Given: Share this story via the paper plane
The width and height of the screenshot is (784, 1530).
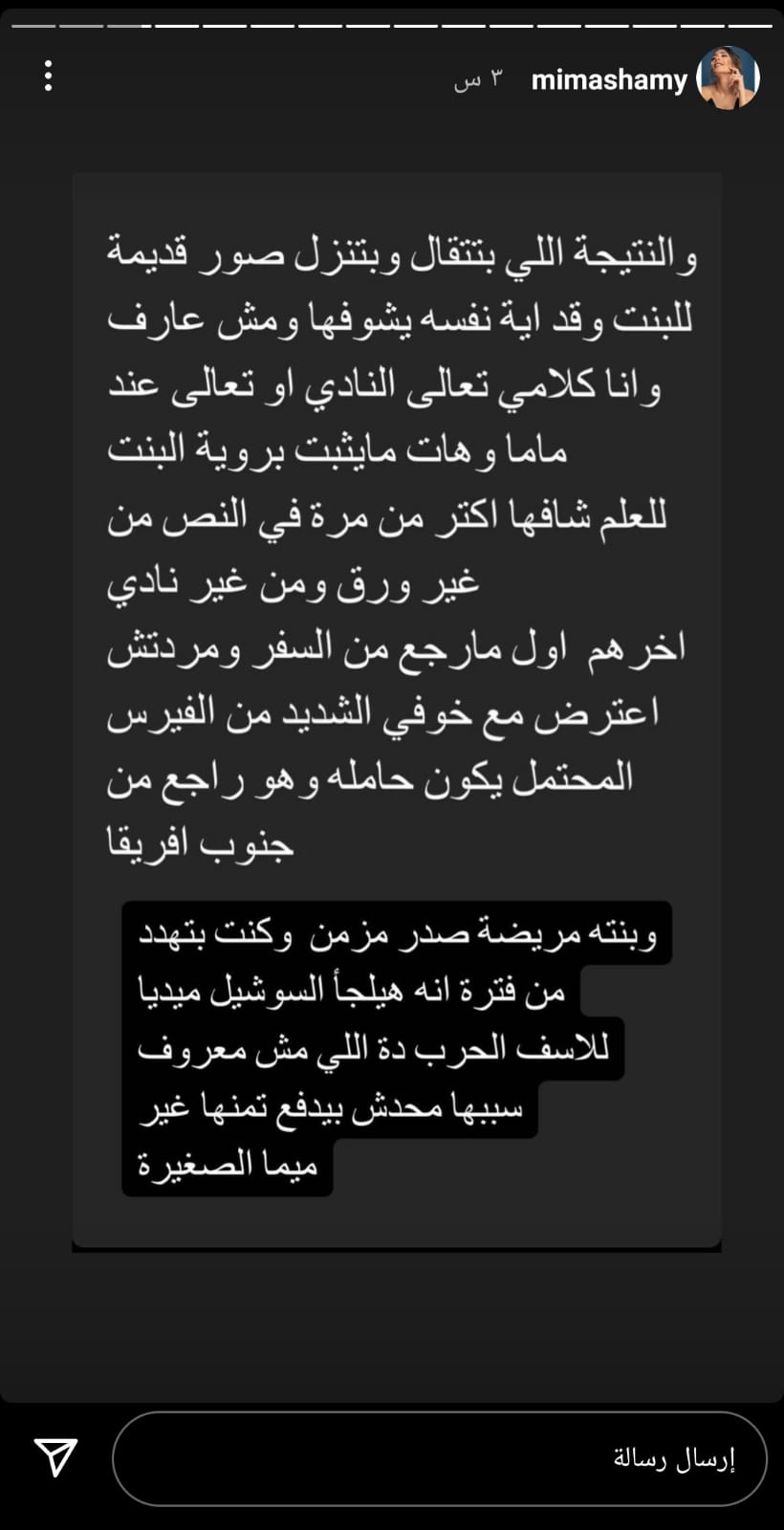Looking at the screenshot, I should tap(55, 1457).
